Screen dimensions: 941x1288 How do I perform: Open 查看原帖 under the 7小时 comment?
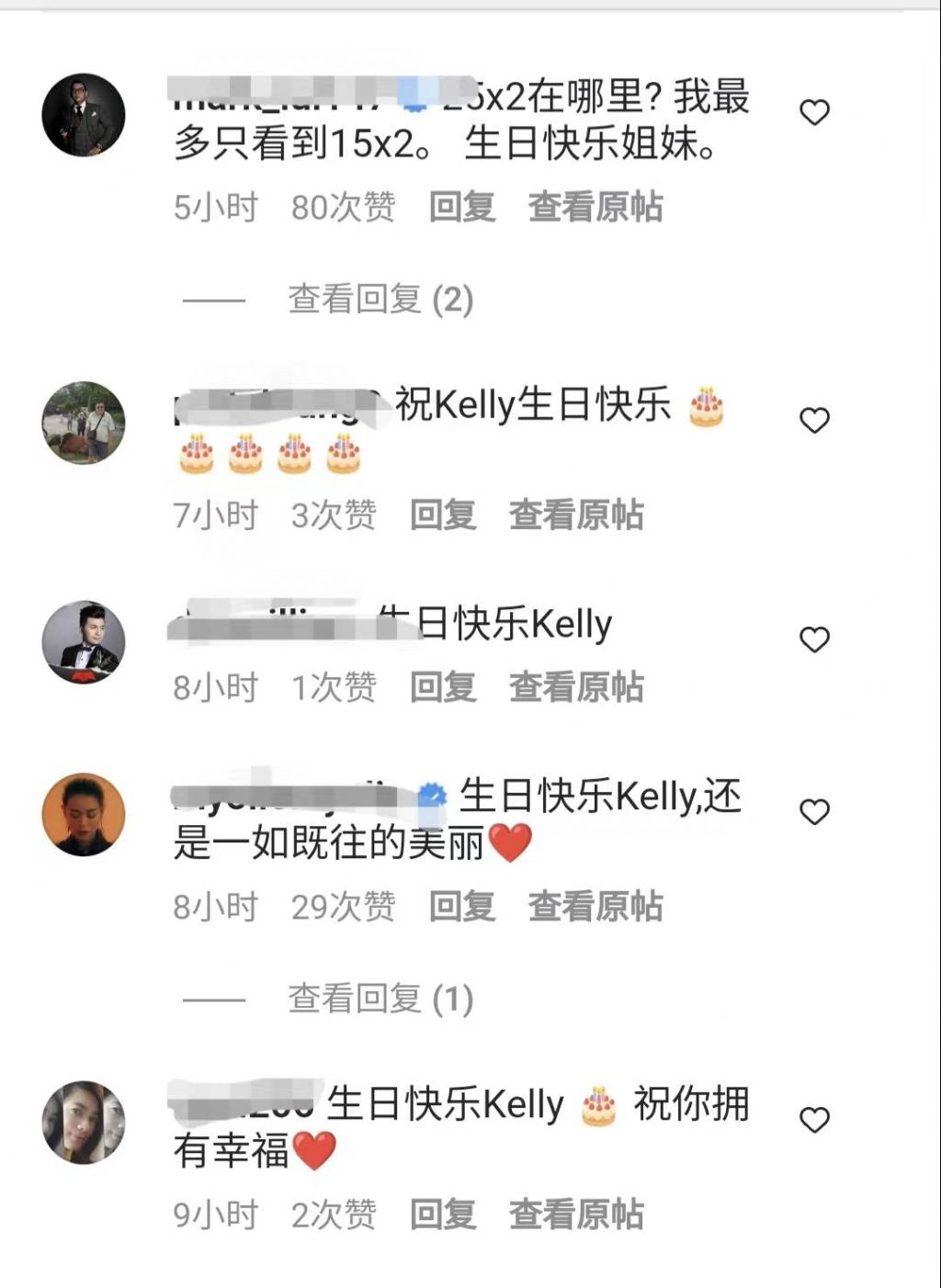pyautogui.click(x=576, y=515)
